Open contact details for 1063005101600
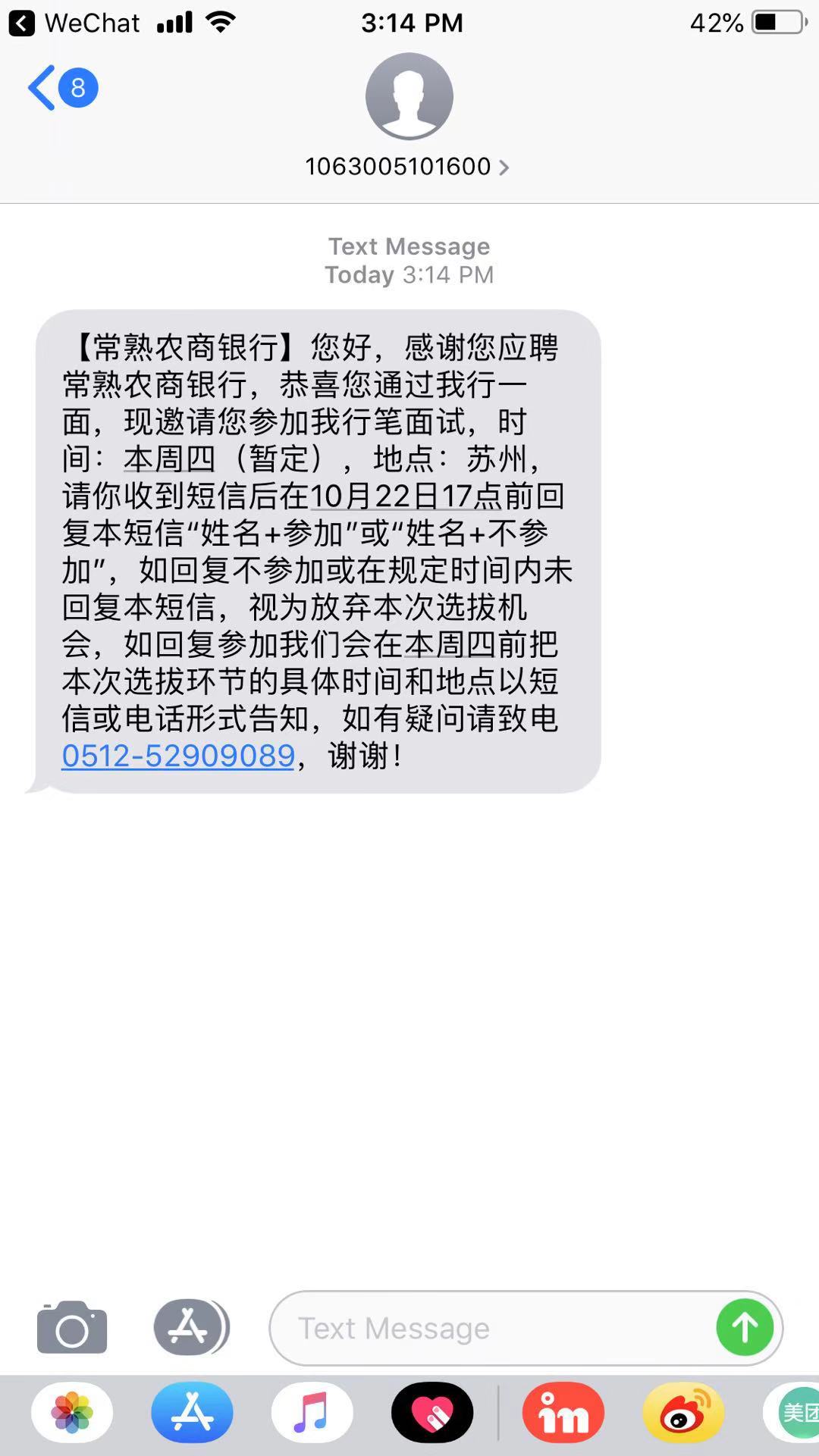Screen dimensions: 819x1456 pyautogui.click(x=407, y=167)
